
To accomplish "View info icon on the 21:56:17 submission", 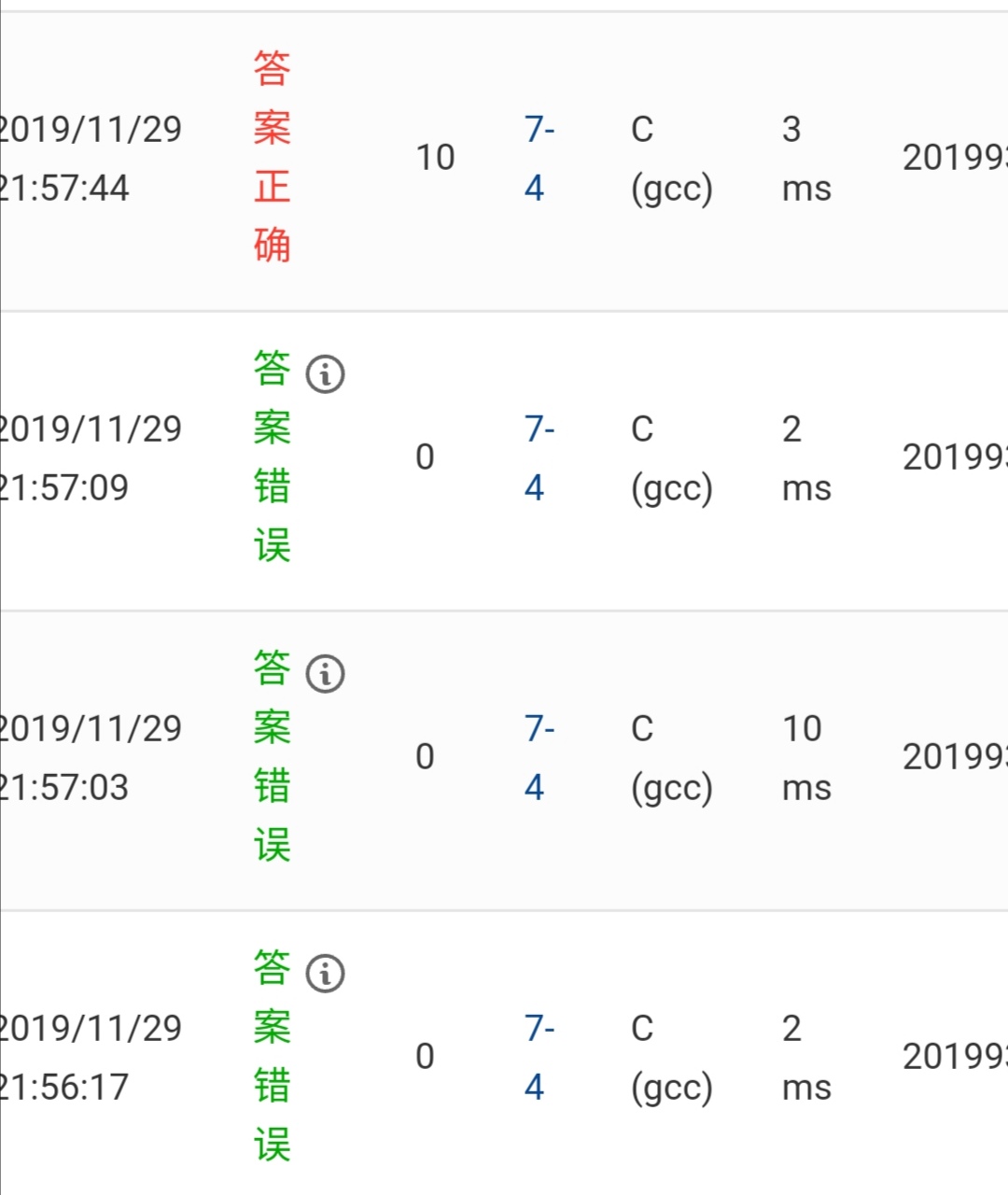I will point(326,974).
